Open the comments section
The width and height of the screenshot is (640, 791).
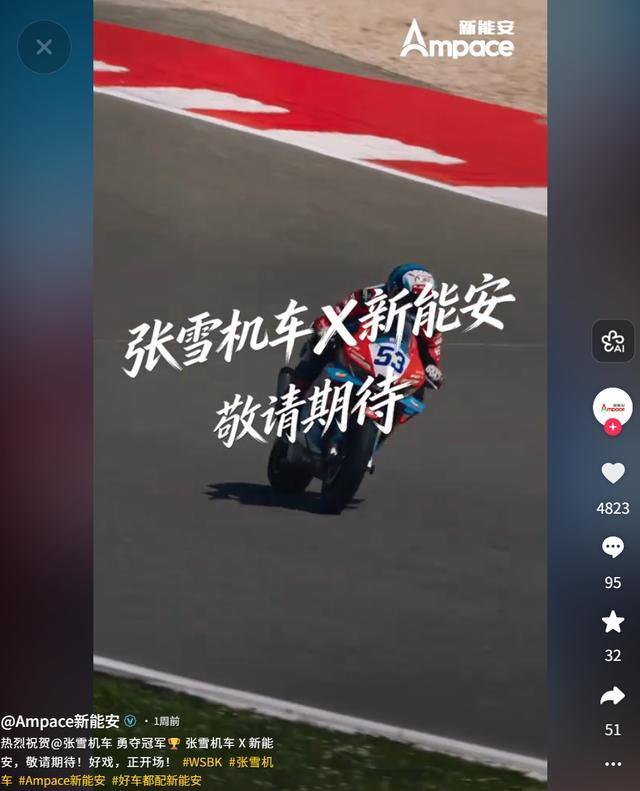point(613,548)
